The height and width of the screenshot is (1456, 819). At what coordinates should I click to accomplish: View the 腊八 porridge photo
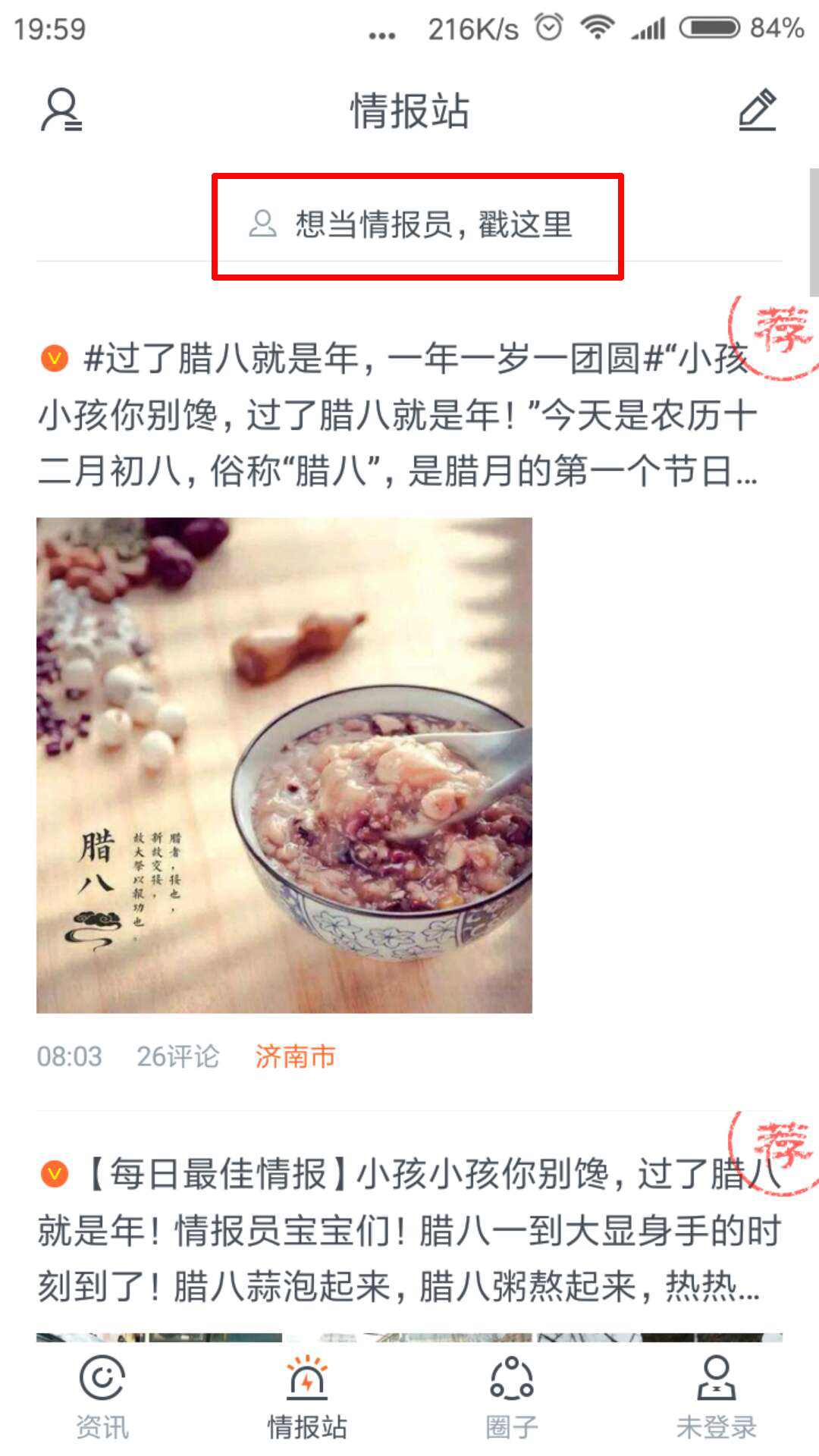pyautogui.click(x=284, y=765)
